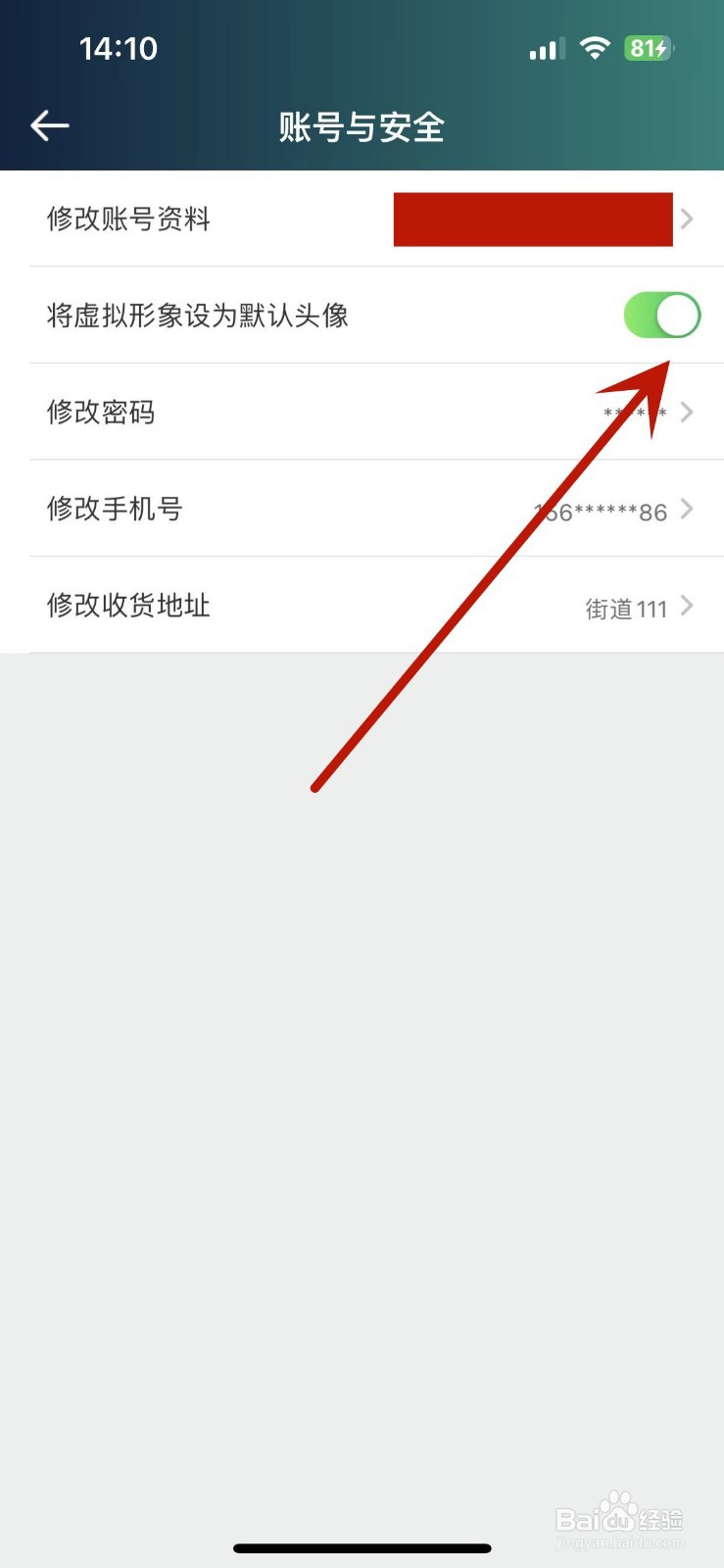The image size is (724, 1568).
Task: Click the battery indicator showing 81%
Action: tap(648, 47)
